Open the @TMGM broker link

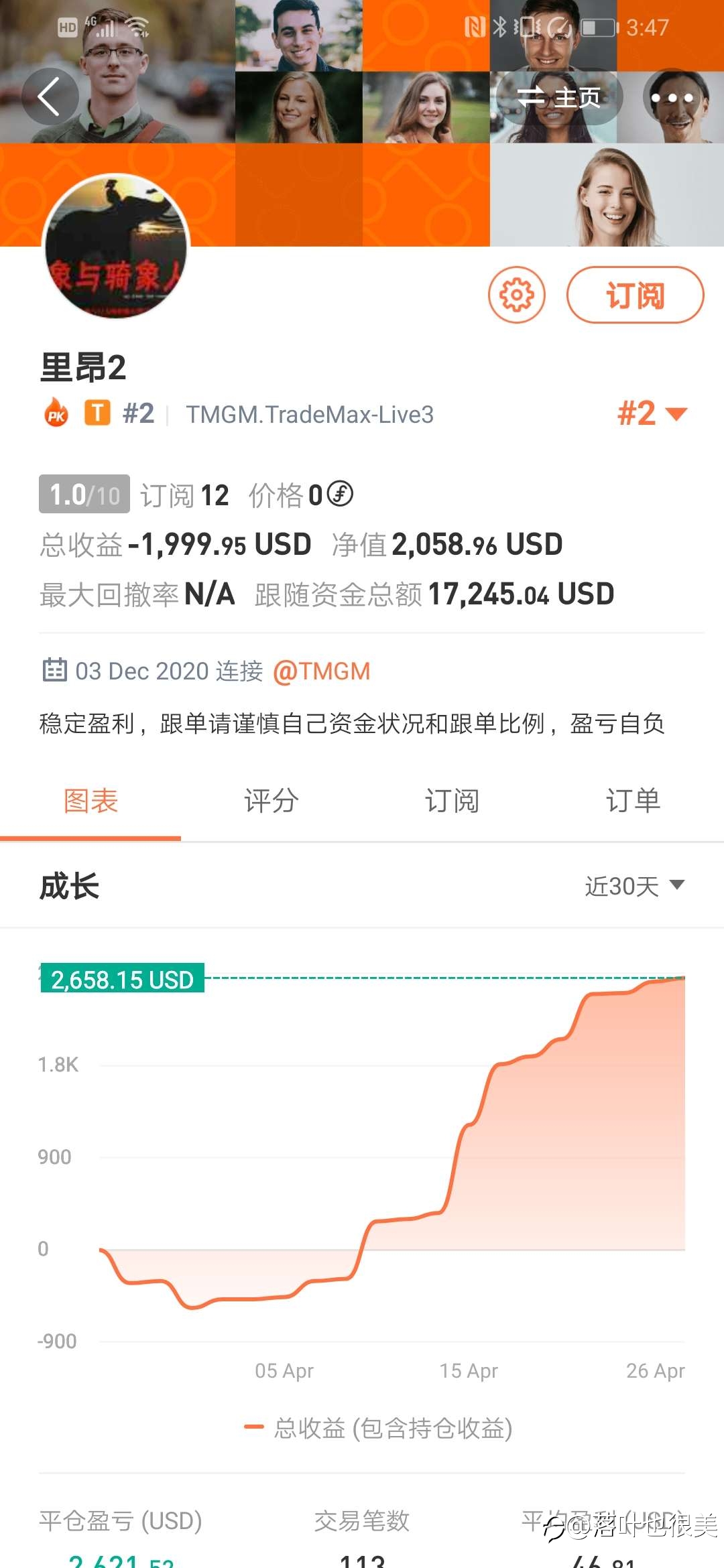coord(322,671)
